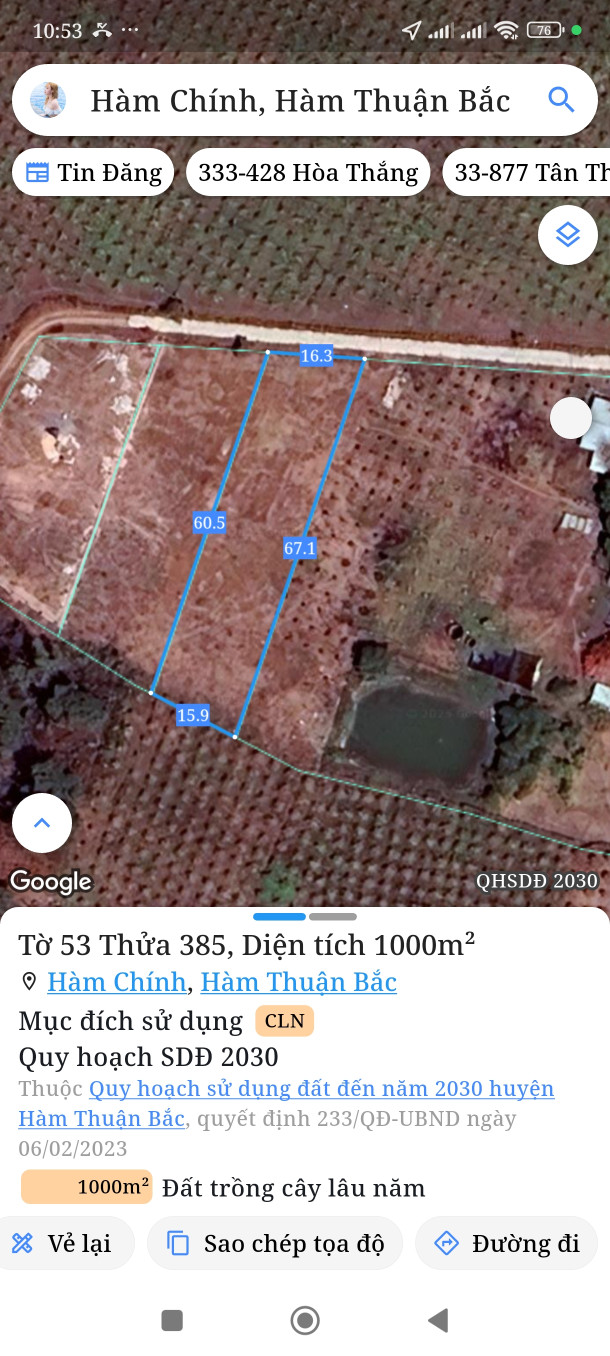Image resolution: width=610 pixels, height=1356 pixels.
Task: Open the profile avatar in search bar
Action: 48,100
